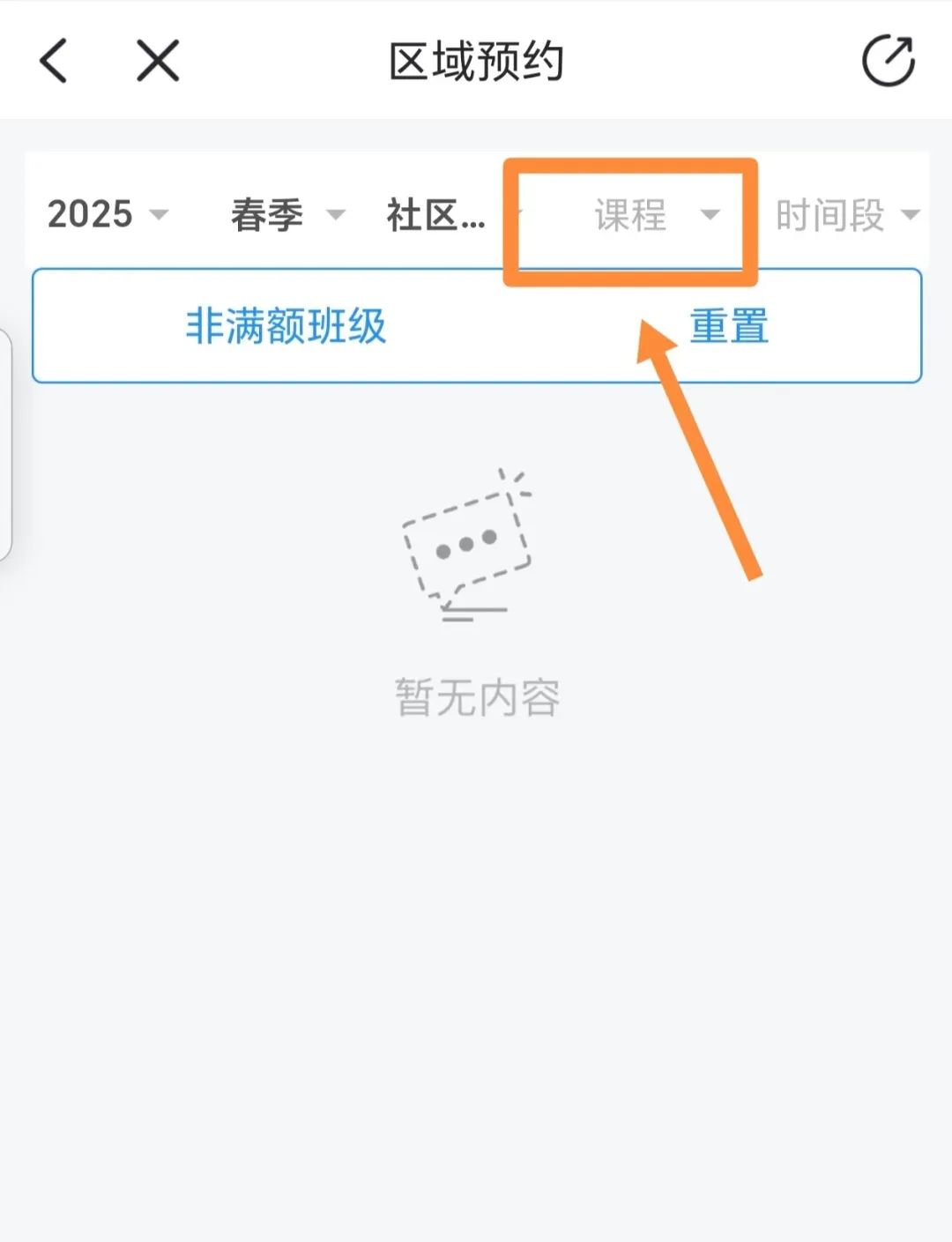Open the 社区 filter dropdown
The width and height of the screenshot is (952, 1242).
pos(441,214)
